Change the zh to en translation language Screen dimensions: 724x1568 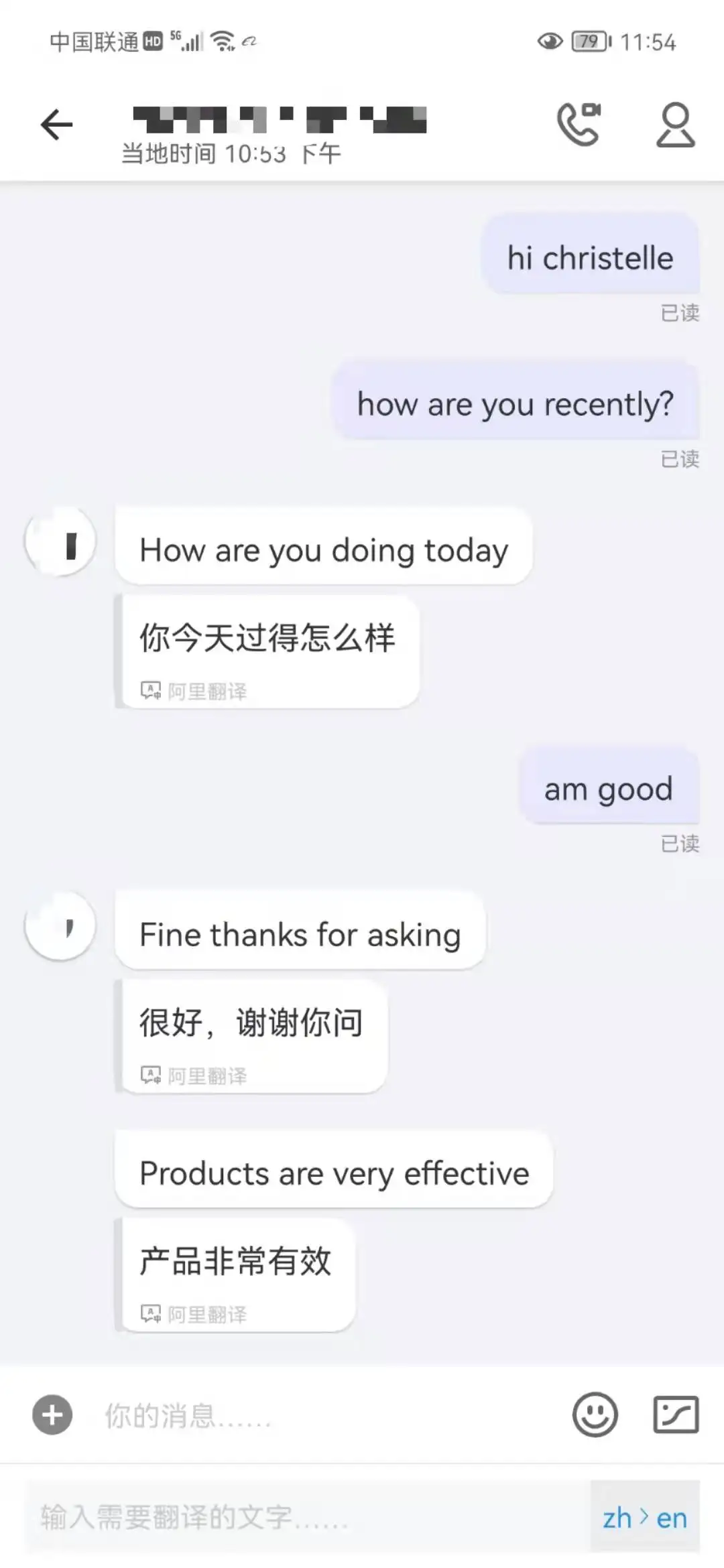click(644, 1517)
